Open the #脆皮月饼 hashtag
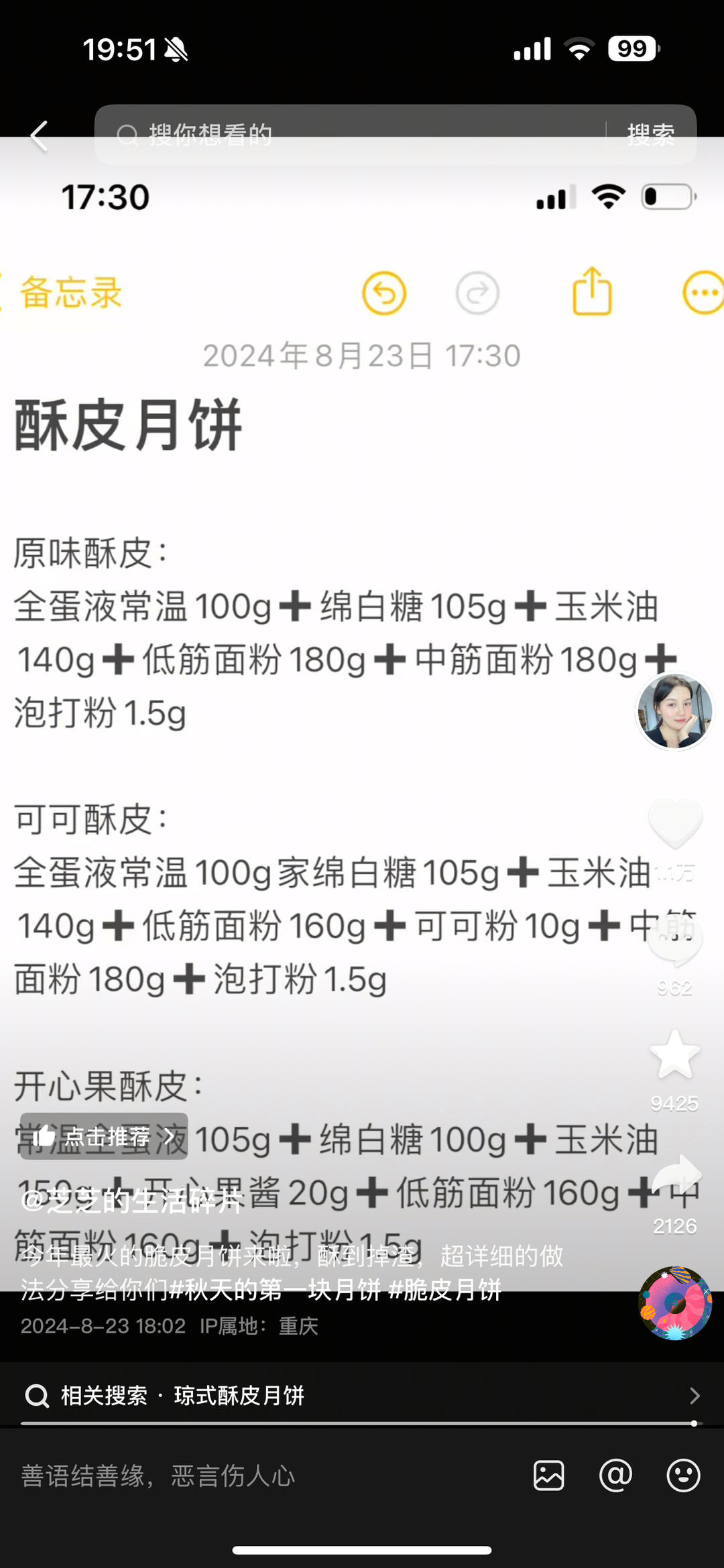Image resolution: width=724 pixels, height=1568 pixels. click(445, 1289)
